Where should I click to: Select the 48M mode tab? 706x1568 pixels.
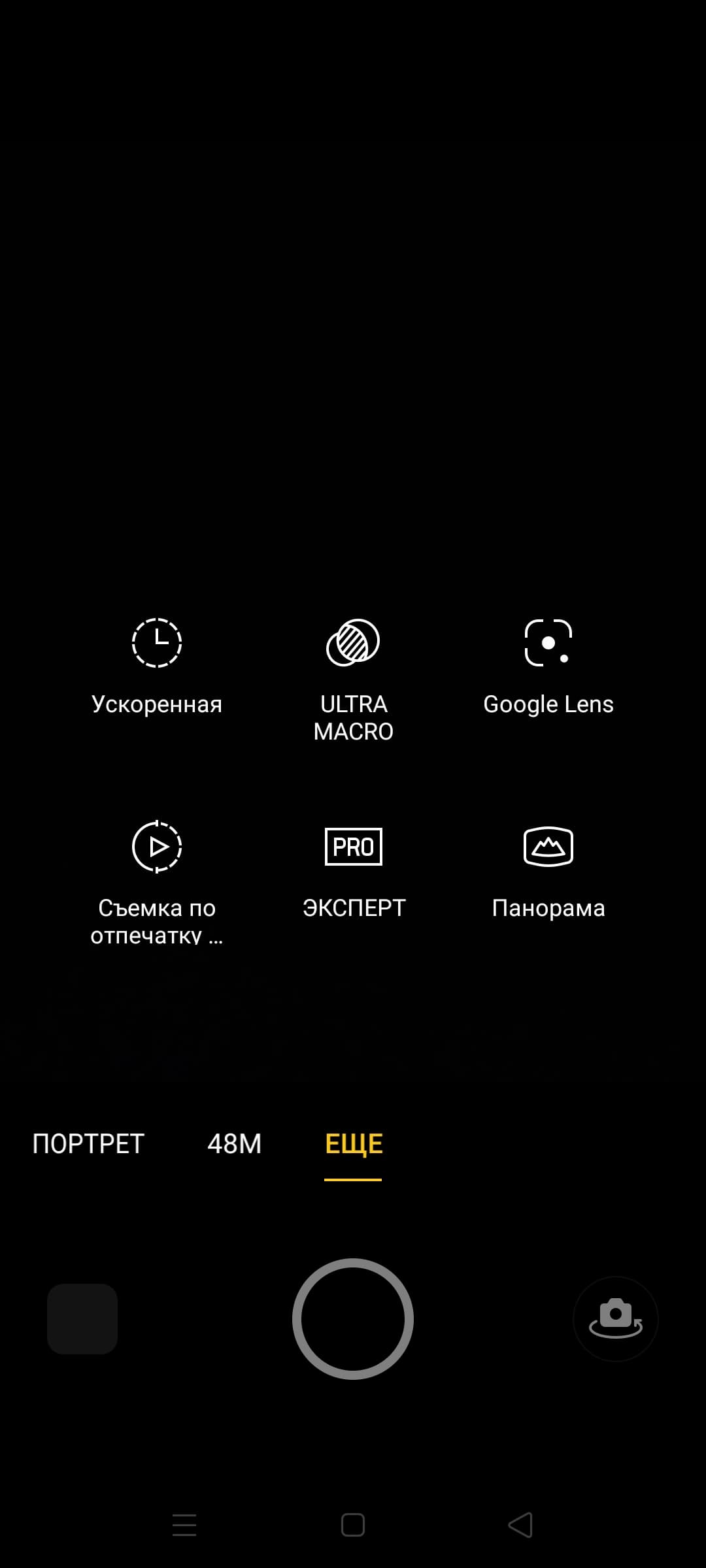point(234,1144)
